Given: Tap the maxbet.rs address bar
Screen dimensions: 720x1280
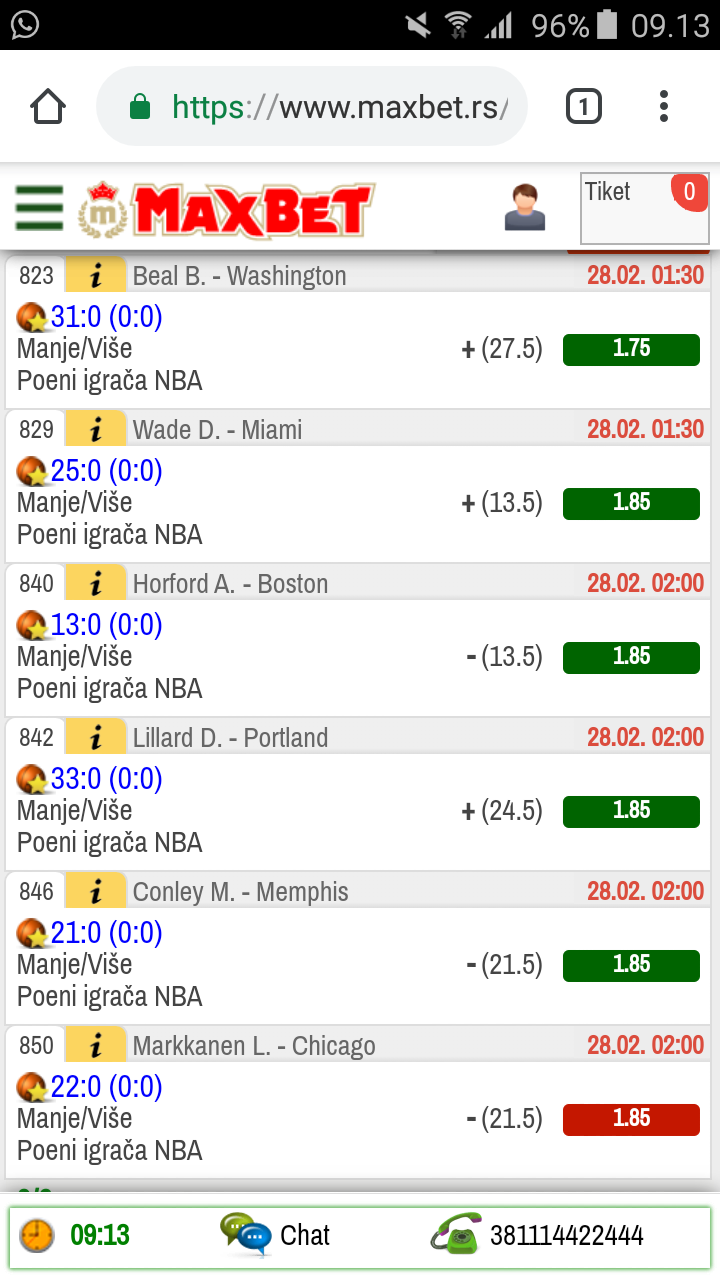Looking at the screenshot, I should [x=312, y=106].
